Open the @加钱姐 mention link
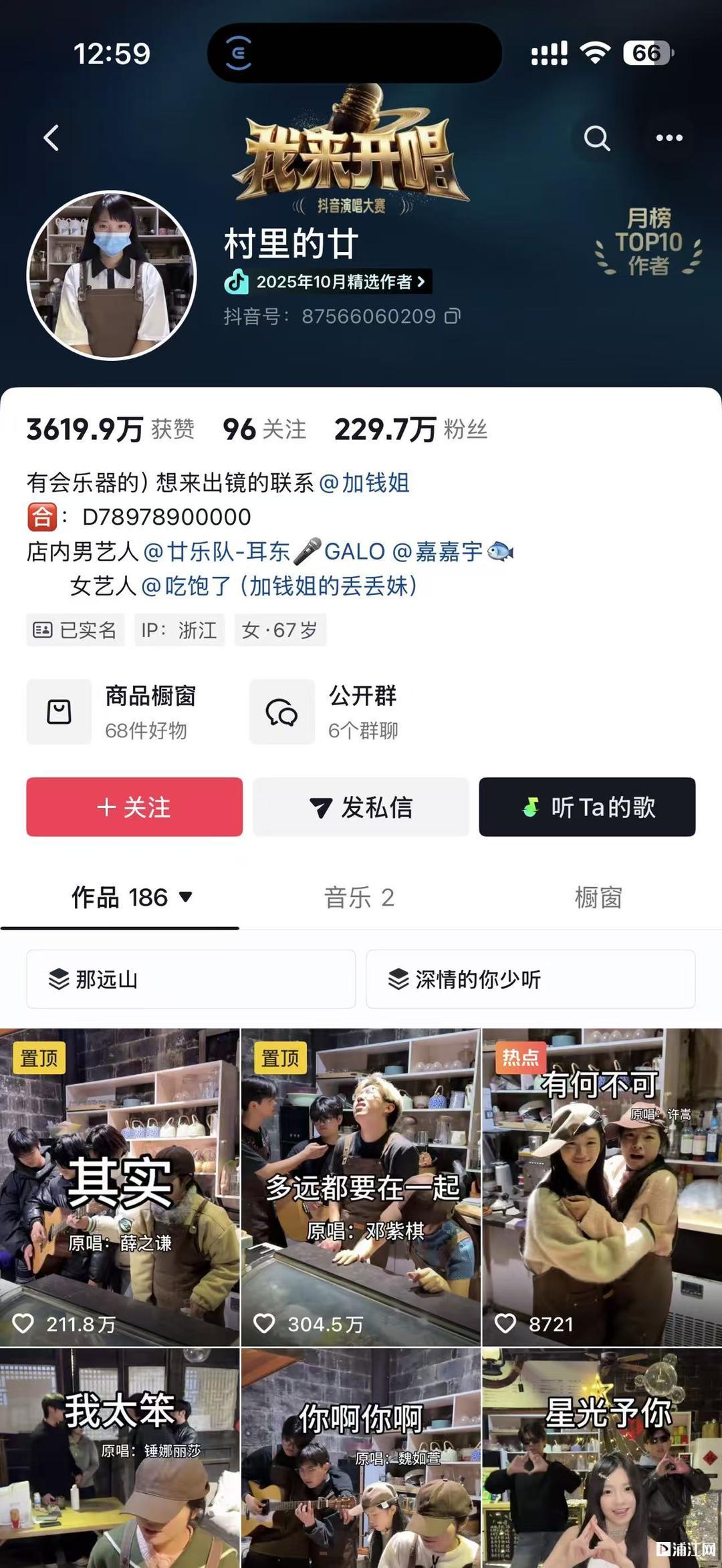722x1568 pixels. [x=364, y=483]
